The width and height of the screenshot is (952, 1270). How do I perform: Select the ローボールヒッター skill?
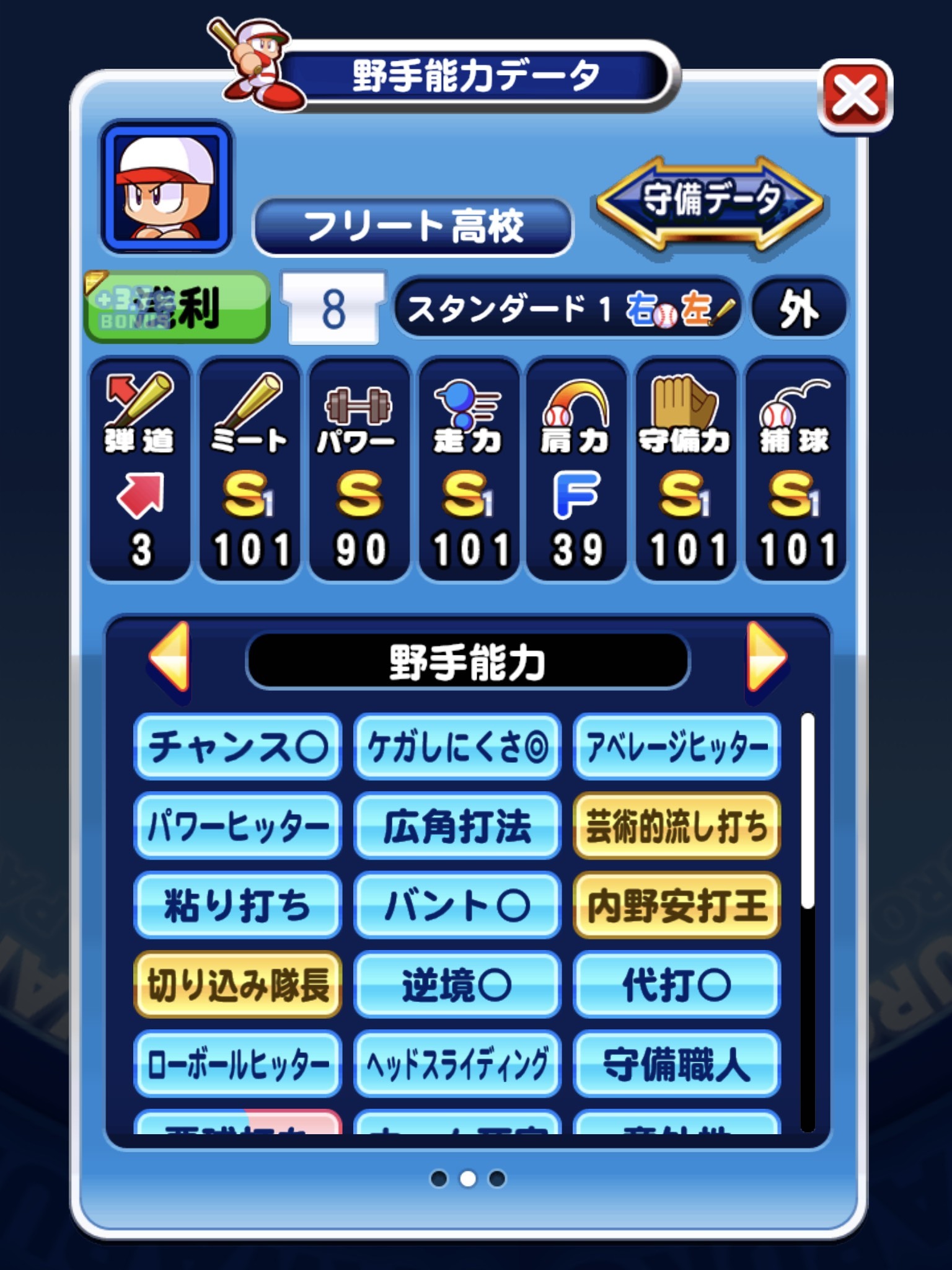(x=237, y=1064)
